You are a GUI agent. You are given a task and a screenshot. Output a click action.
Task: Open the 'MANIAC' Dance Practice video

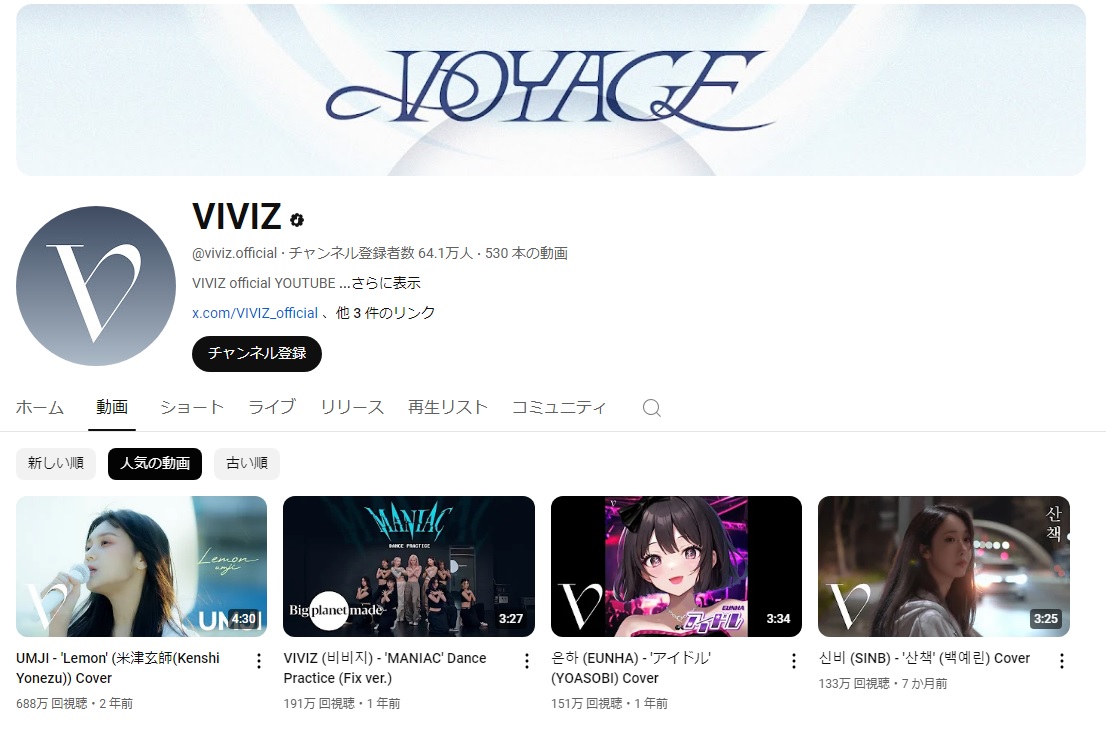[408, 566]
